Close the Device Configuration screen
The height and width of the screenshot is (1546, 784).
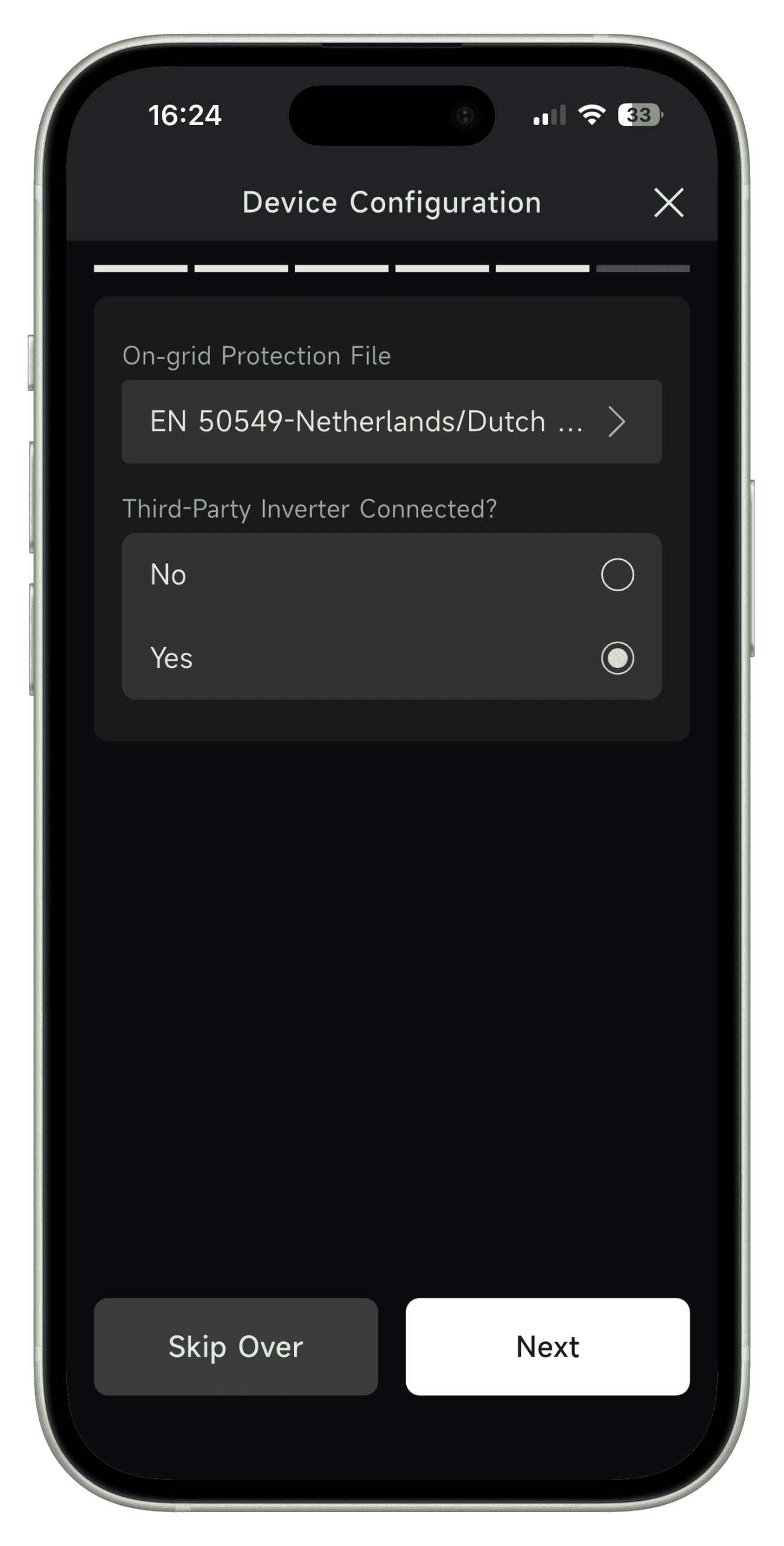click(668, 202)
